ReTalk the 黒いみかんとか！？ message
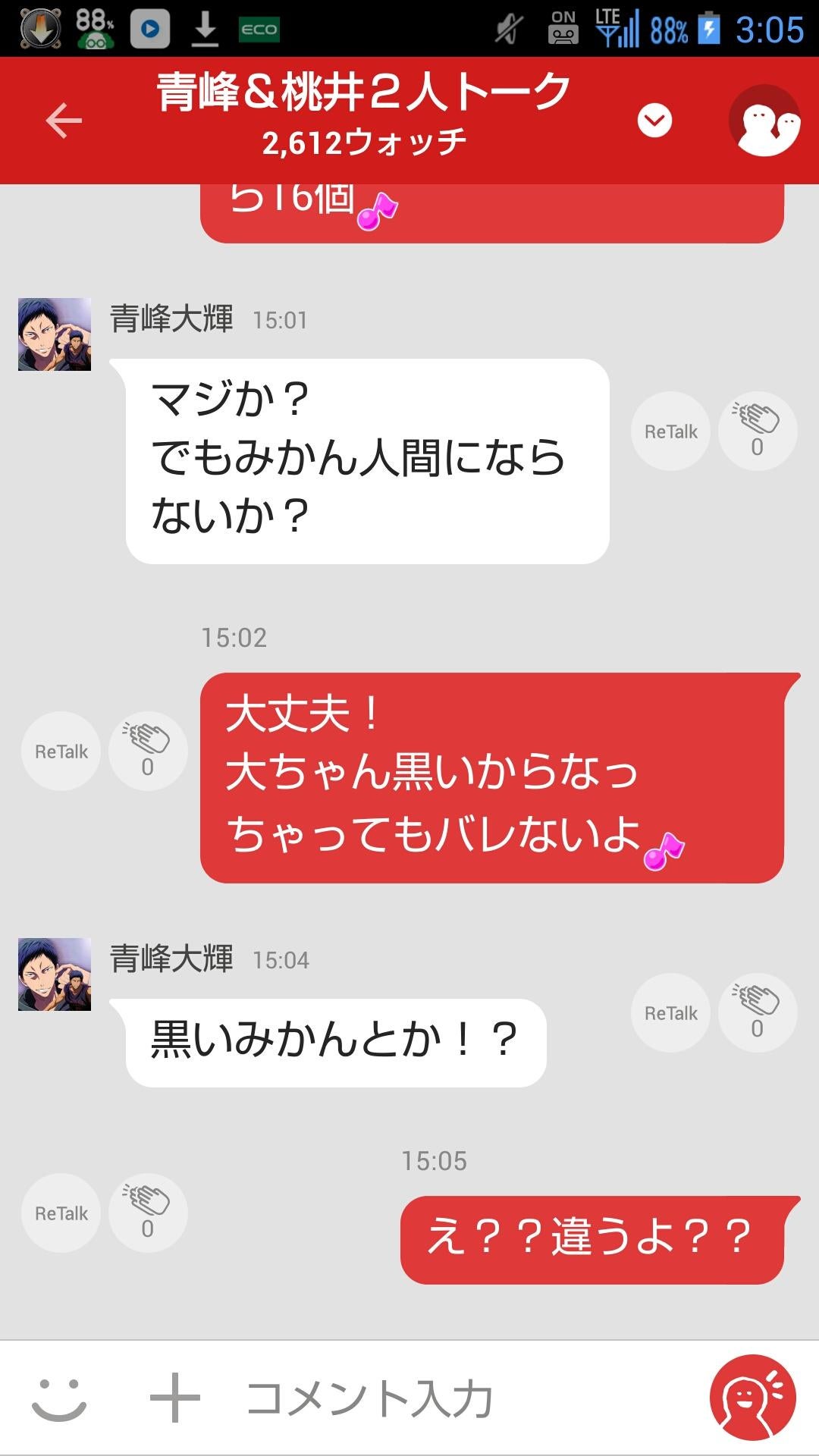This screenshot has height=1456, width=819. pos(670,1012)
